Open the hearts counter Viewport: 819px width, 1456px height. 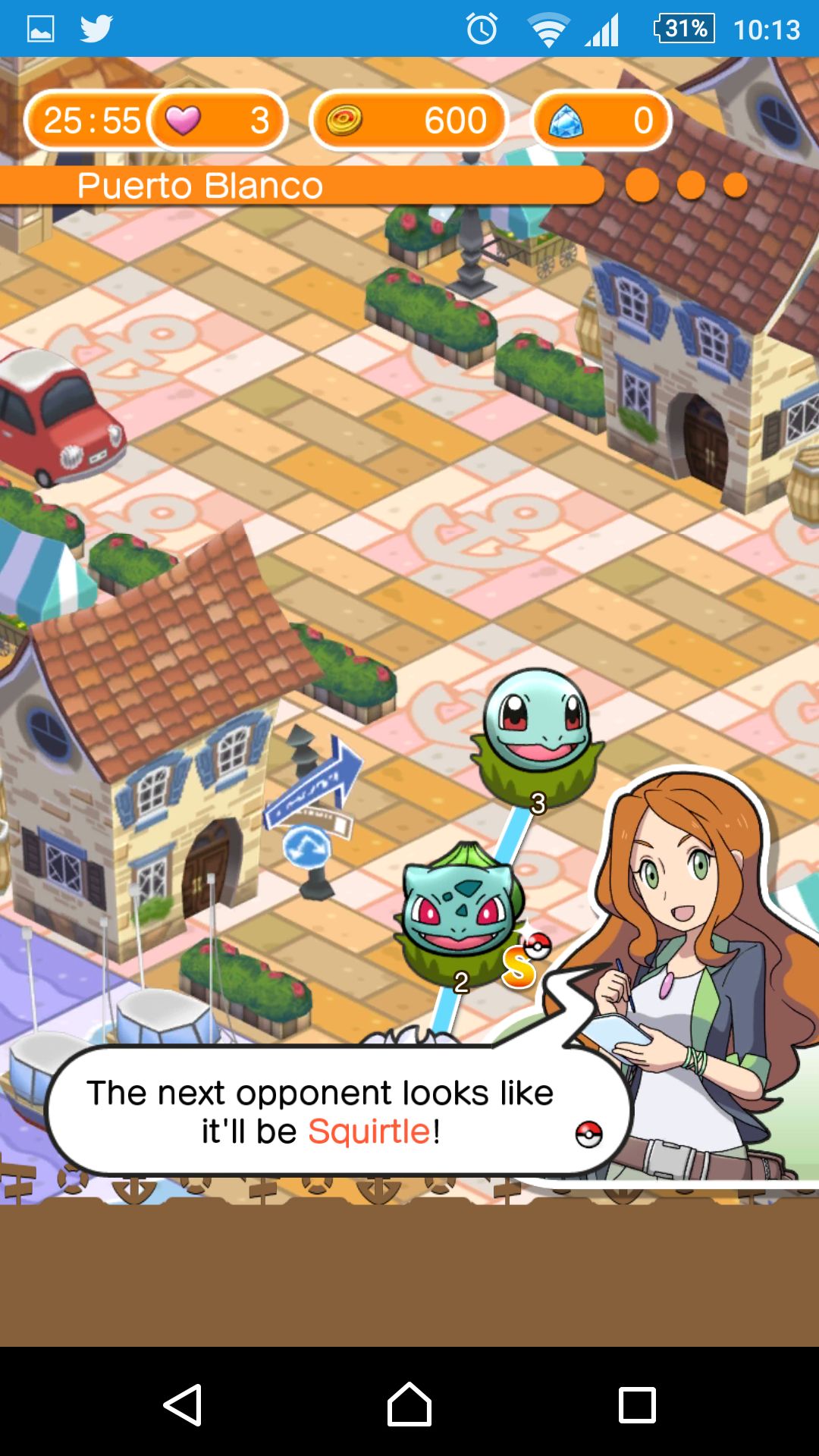218,120
